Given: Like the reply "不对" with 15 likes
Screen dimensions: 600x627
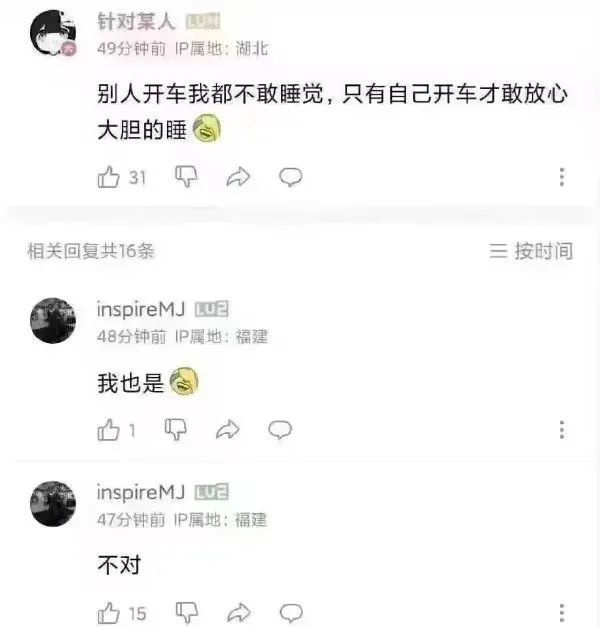Looking at the screenshot, I should [x=109, y=612].
